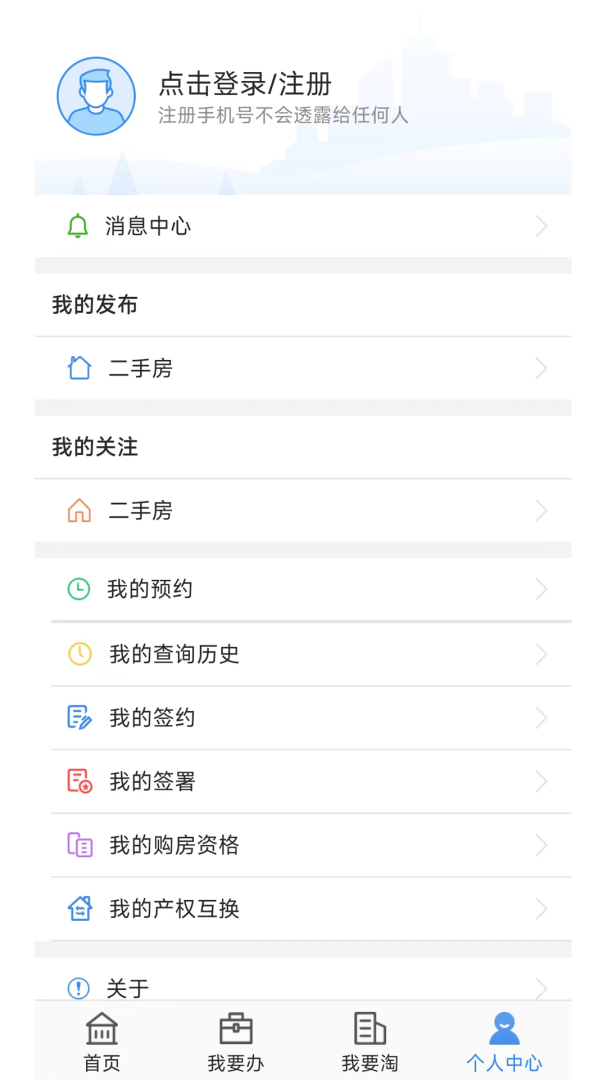Check 我的购房资格 qualification
This screenshot has width=607, height=1080.
302,846
